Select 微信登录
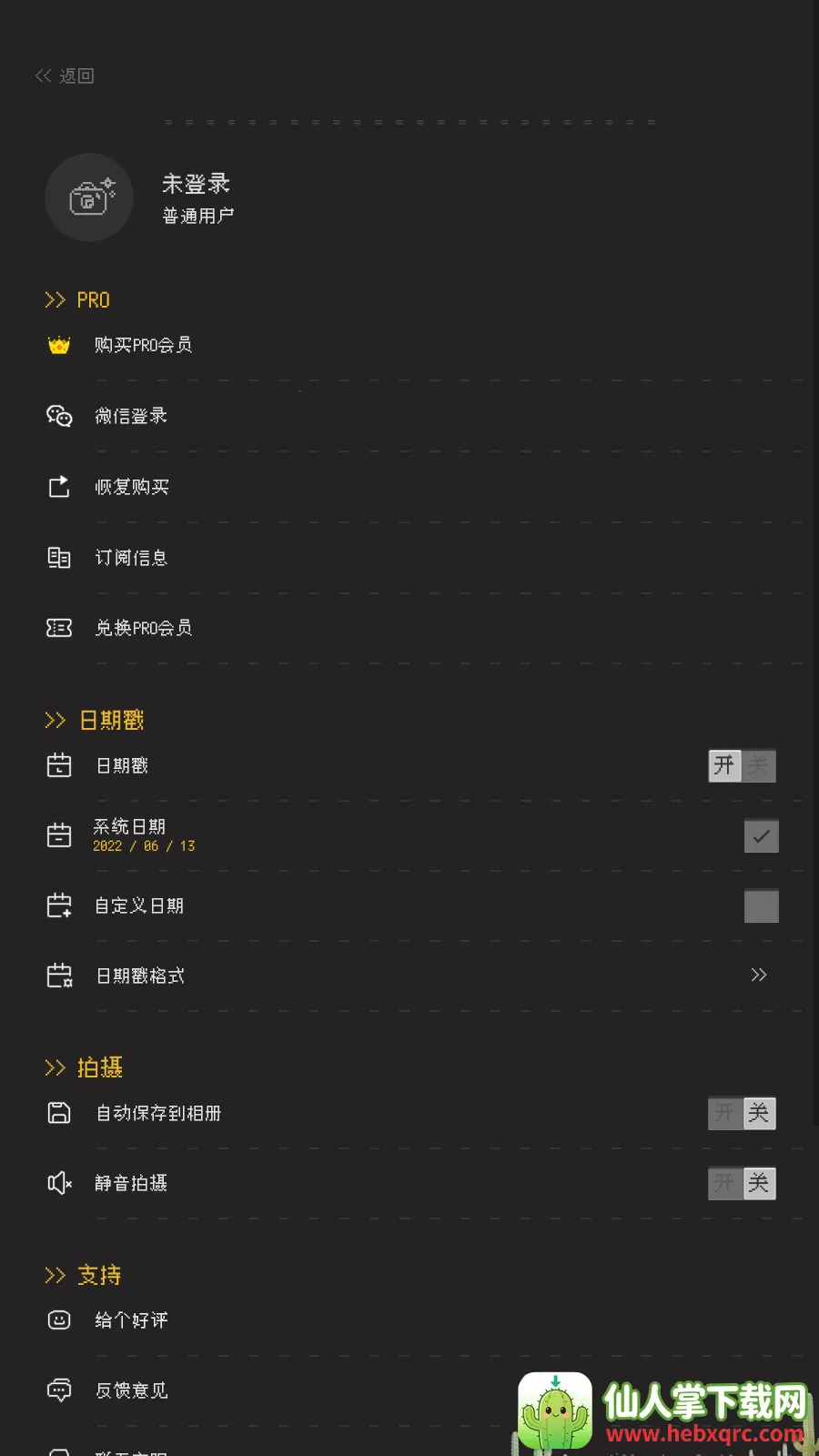 pyautogui.click(x=131, y=416)
